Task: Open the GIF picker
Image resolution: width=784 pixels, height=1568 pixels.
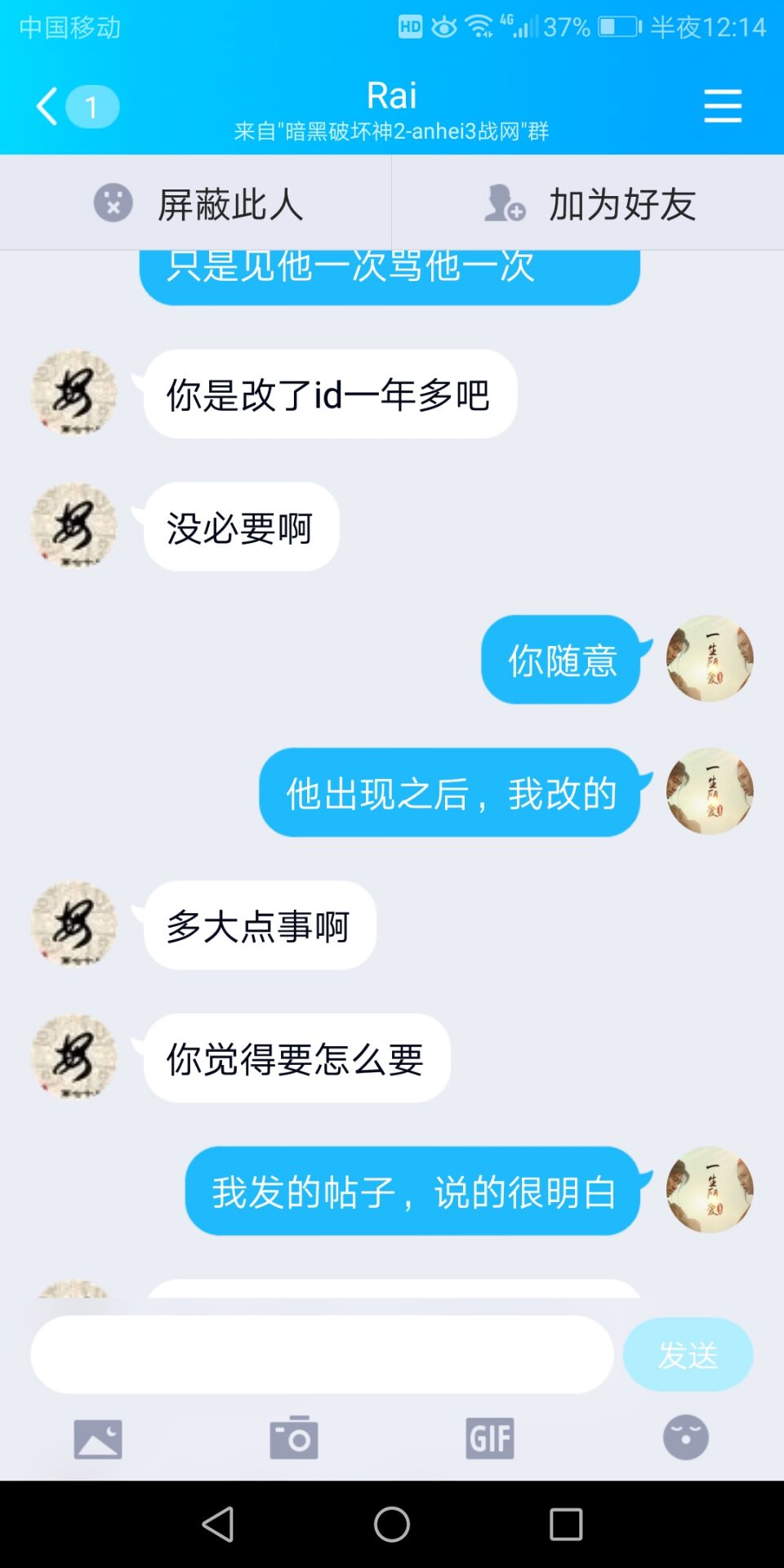Action: point(490,1438)
